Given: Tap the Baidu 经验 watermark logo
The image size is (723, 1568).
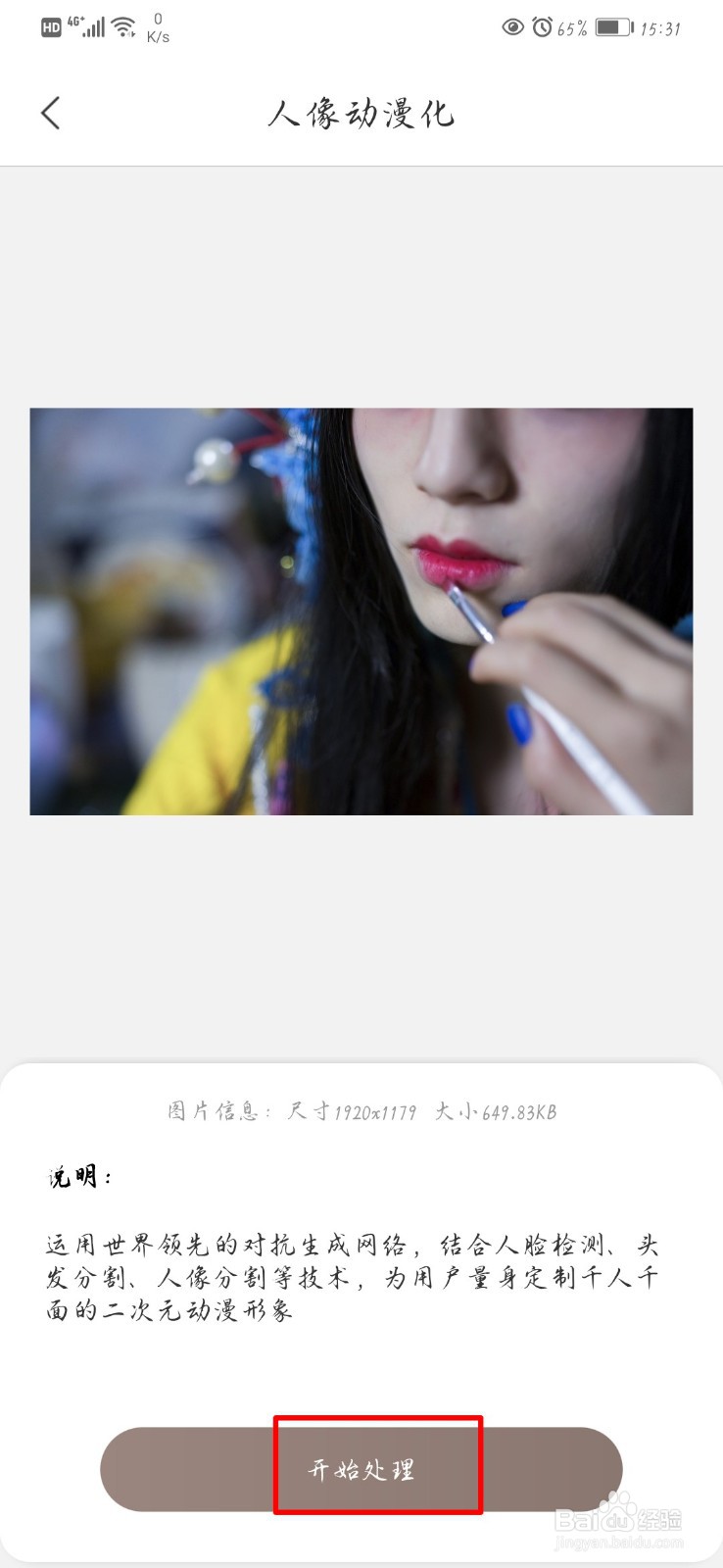Looking at the screenshot, I should click(621, 1517).
